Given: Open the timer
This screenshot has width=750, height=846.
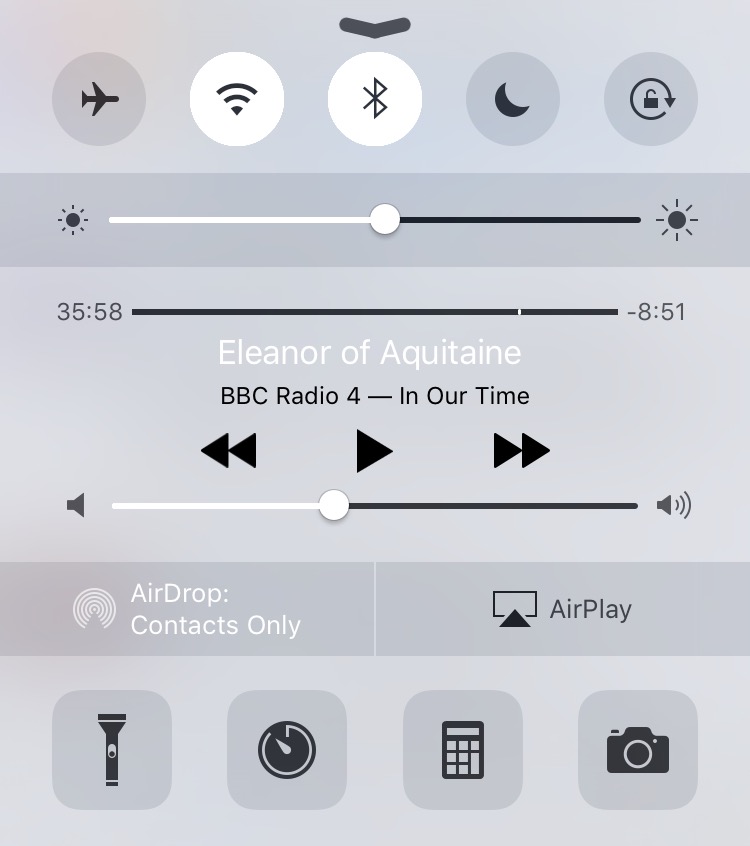Looking at the screenshot, I should point(287,749).
